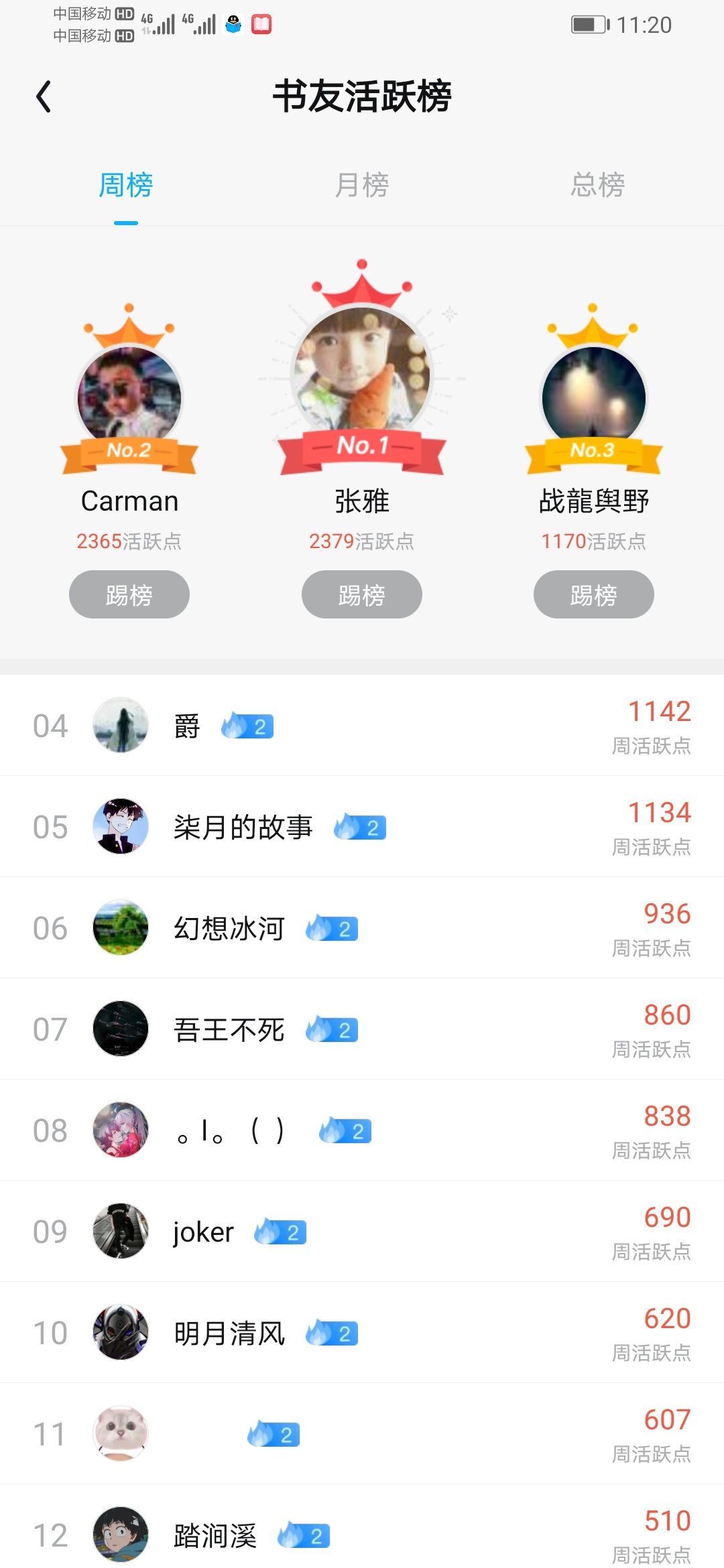The width and height of the screenshot is (724, 1568).
Task: Open rank 04 user 爵
Action: 362,726
